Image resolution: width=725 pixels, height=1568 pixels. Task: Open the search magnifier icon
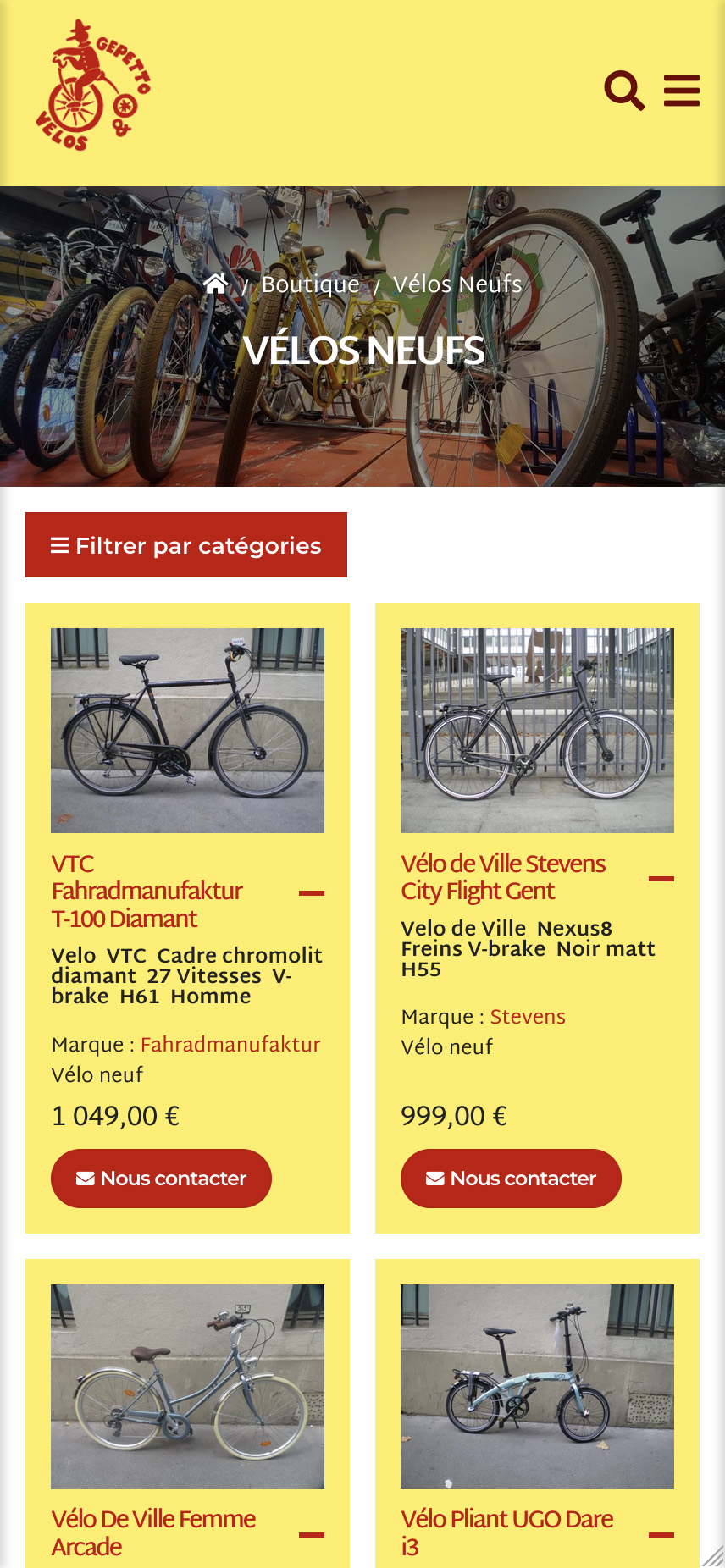pos(624,91)
